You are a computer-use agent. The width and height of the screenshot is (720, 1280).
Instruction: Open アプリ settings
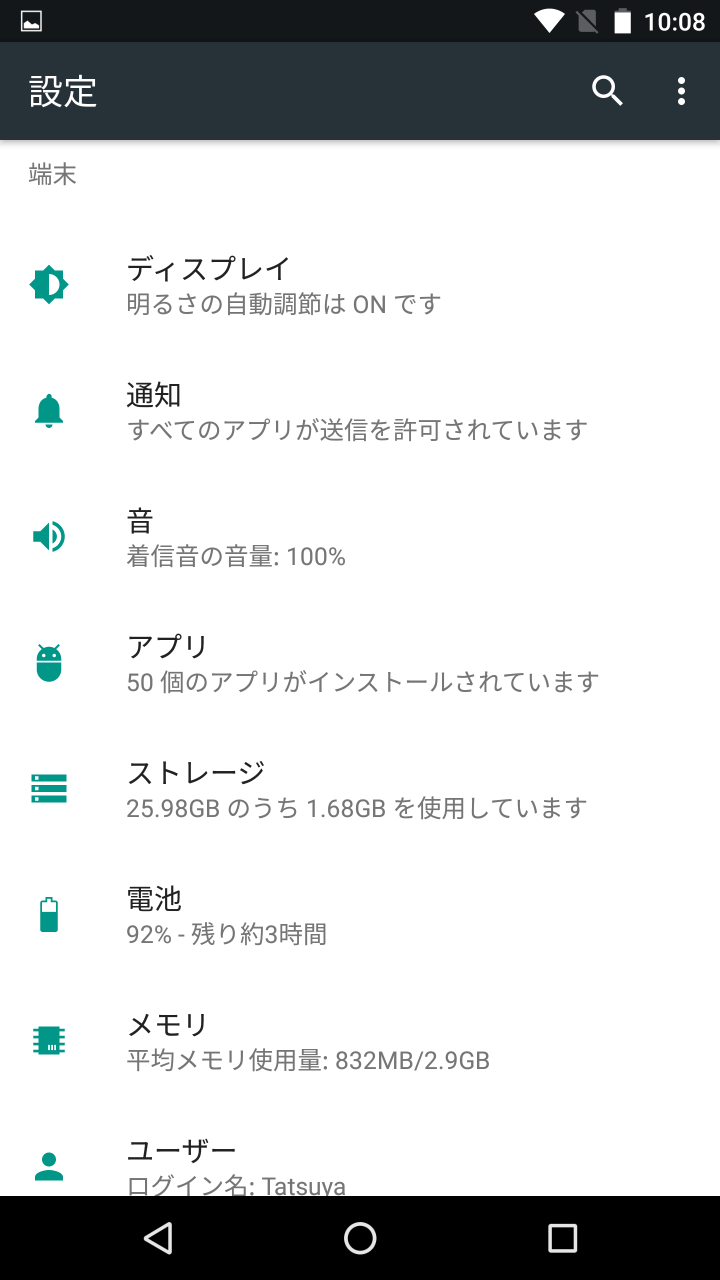coord(360,663)
